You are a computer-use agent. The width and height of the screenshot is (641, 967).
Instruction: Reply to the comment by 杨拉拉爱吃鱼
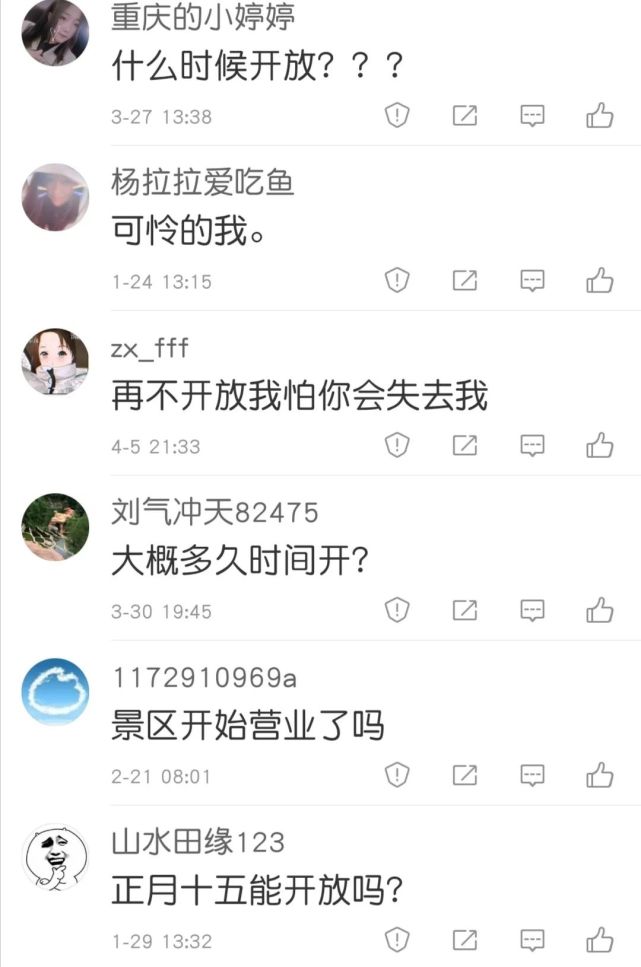[533, 281]
